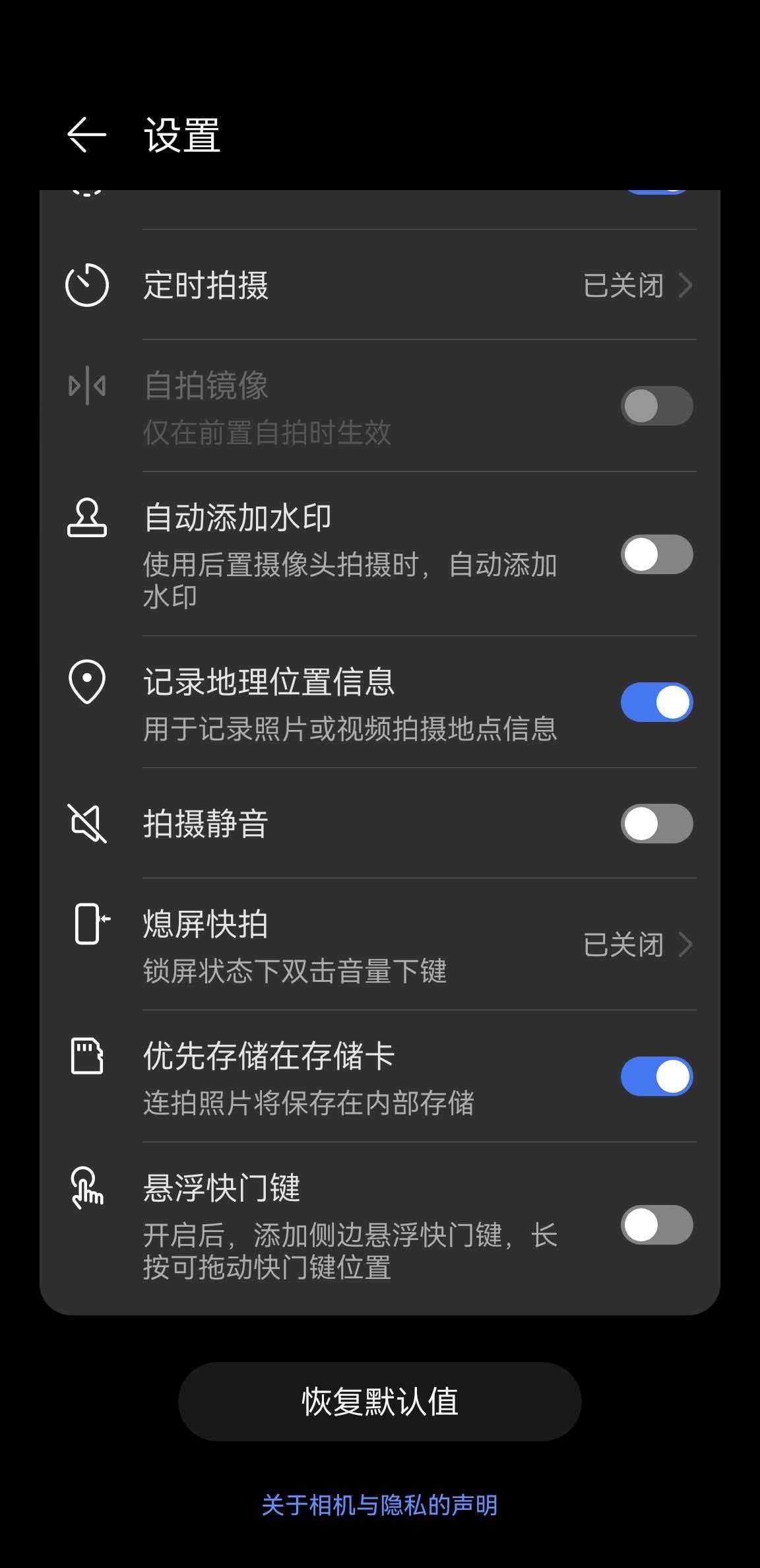760x1568 pixels.
Task: Tap the 恢复默认值 button
Action: click(379, 1402)
